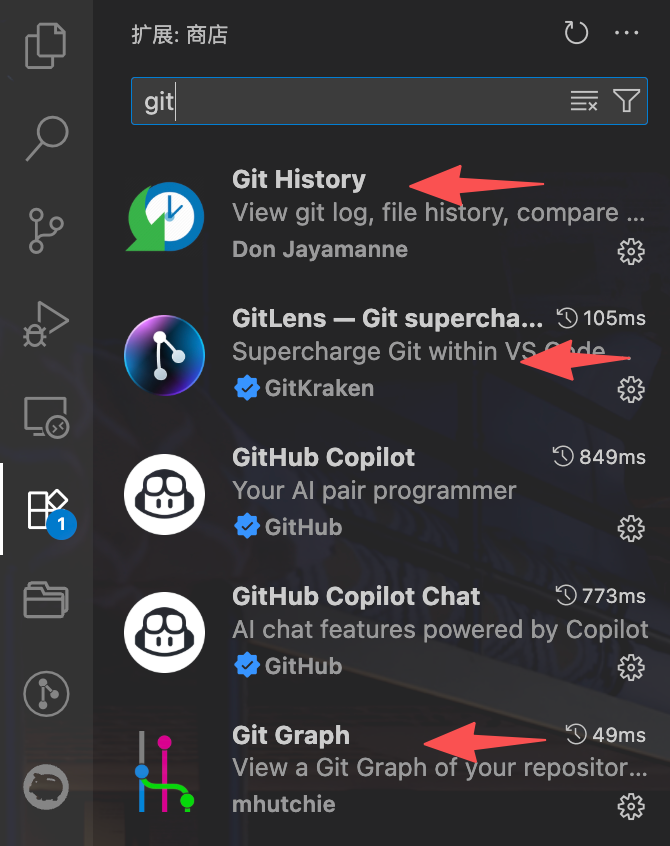Manage Git History via its gear
Image resolution: width=670 pixels, height=846 pixels.
631,252
